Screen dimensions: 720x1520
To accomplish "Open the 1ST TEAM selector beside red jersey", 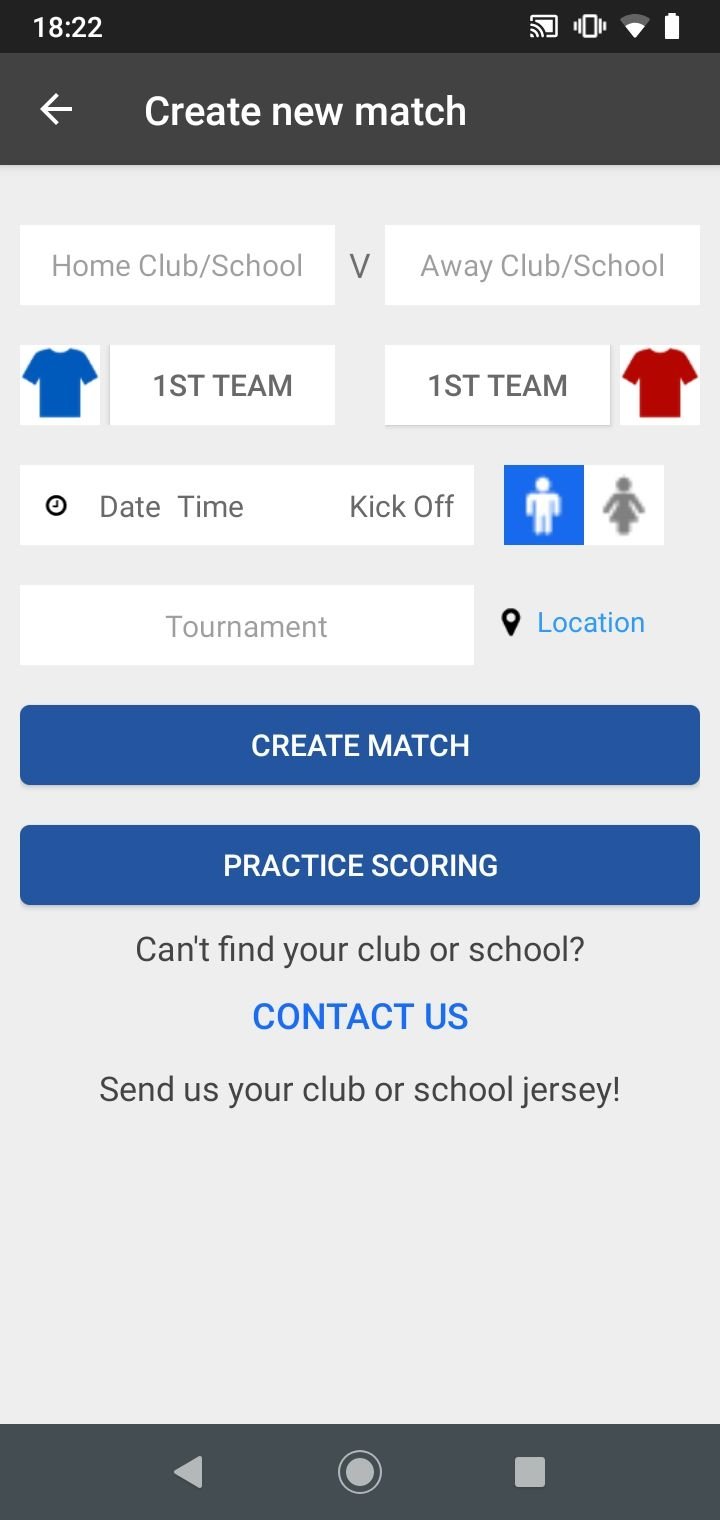I will point(497,385).
